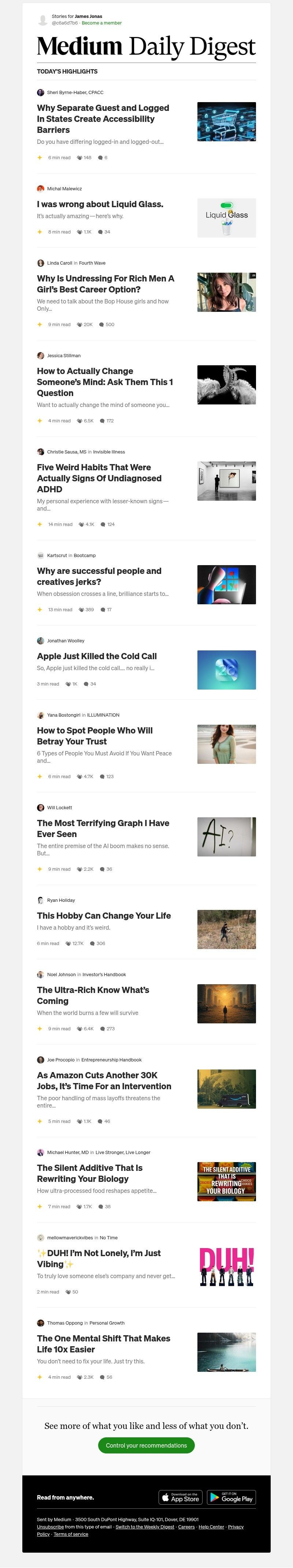293x1568 pixels.
Task: View the Terms of service
Action: [71, 1534]
